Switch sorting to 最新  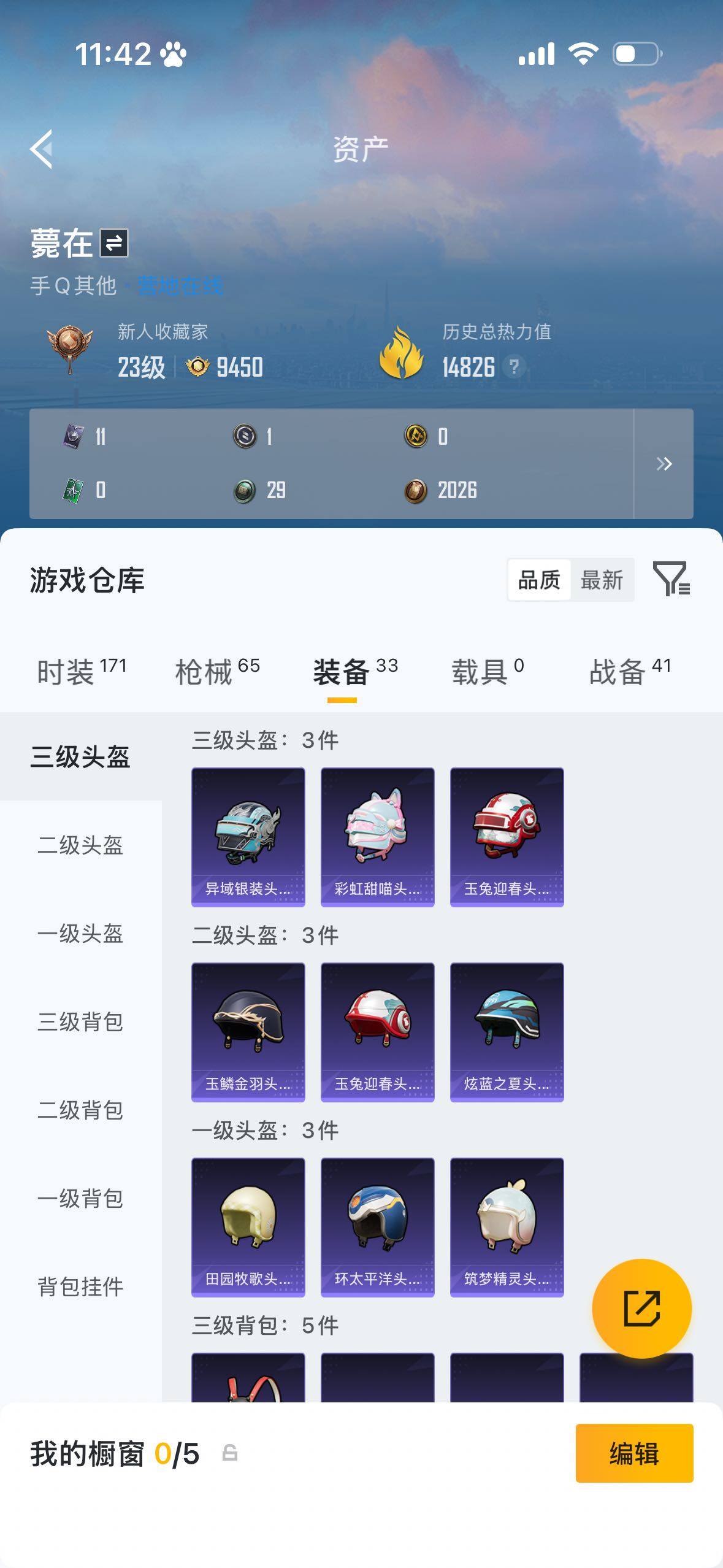(603, 579)
